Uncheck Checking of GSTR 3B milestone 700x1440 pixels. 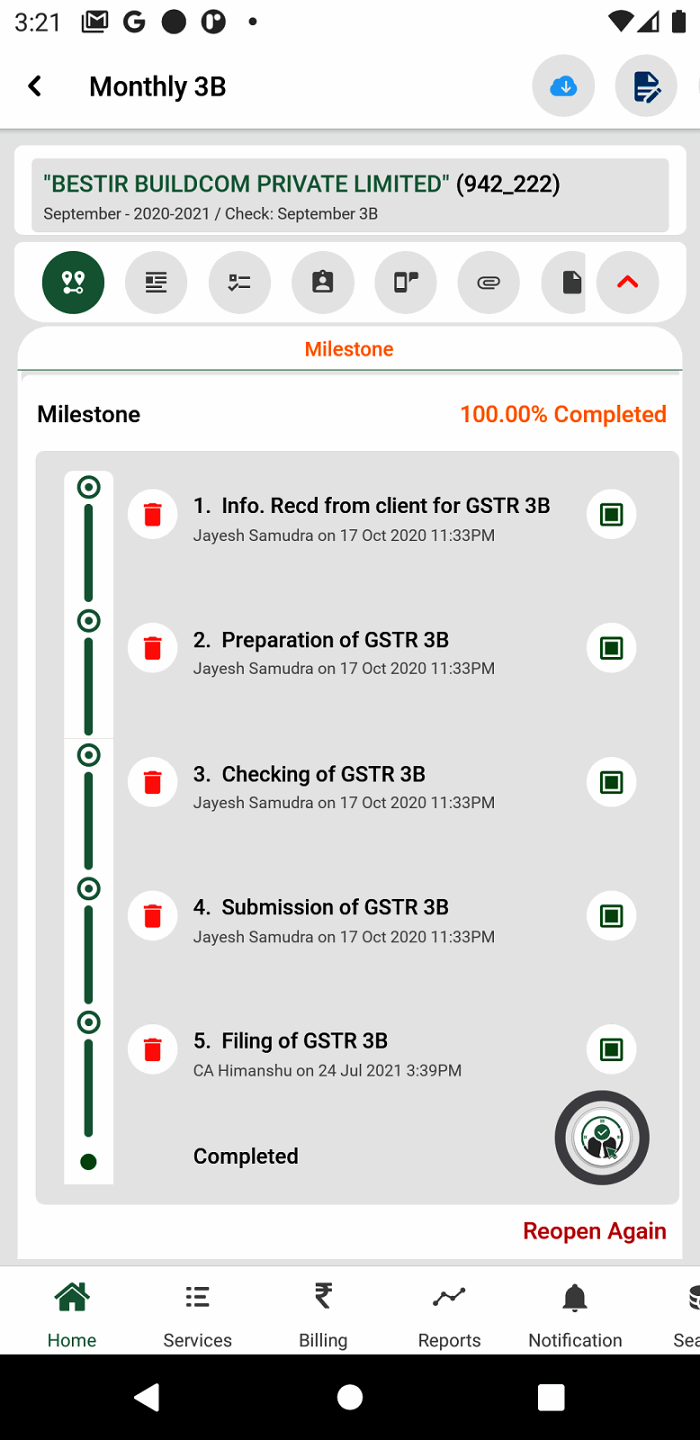click(x=611, y=782)
